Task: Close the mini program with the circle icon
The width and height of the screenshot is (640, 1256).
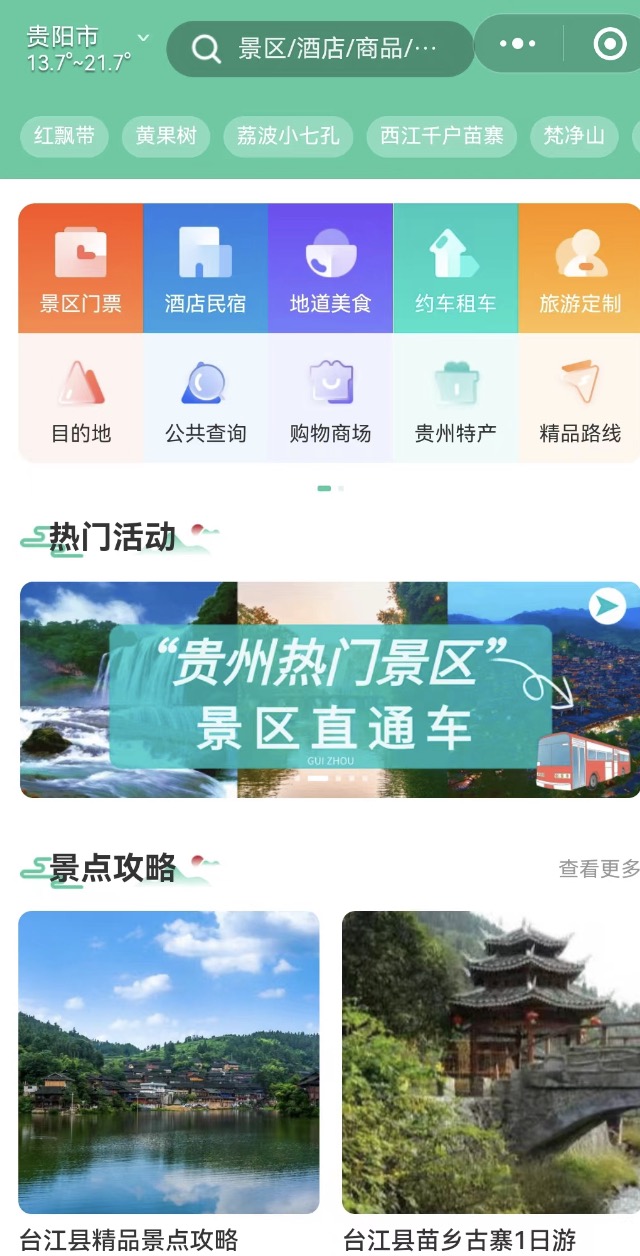Action: coord(608,44)
